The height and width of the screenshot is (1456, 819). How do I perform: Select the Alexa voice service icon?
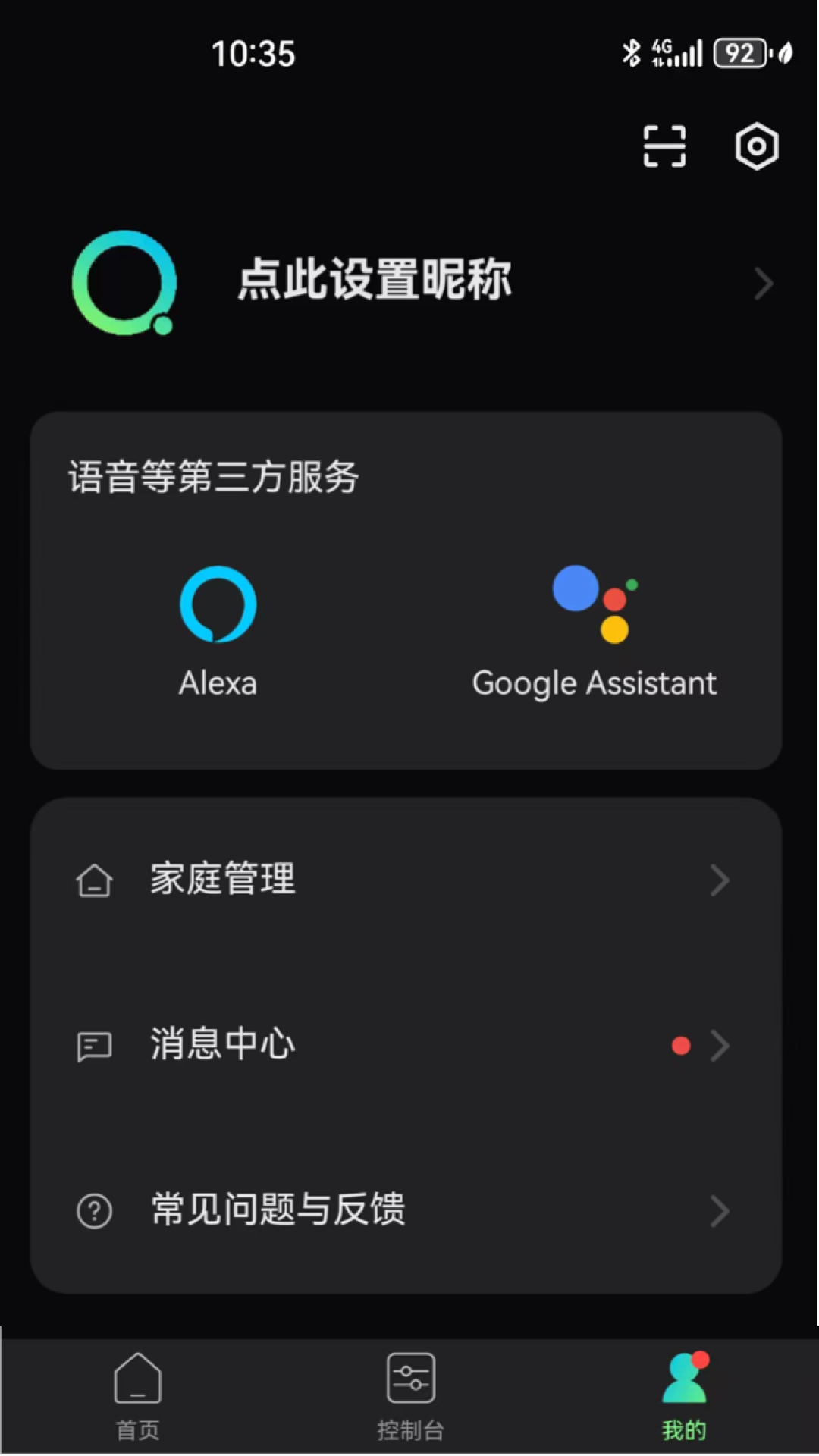[217, 604]
